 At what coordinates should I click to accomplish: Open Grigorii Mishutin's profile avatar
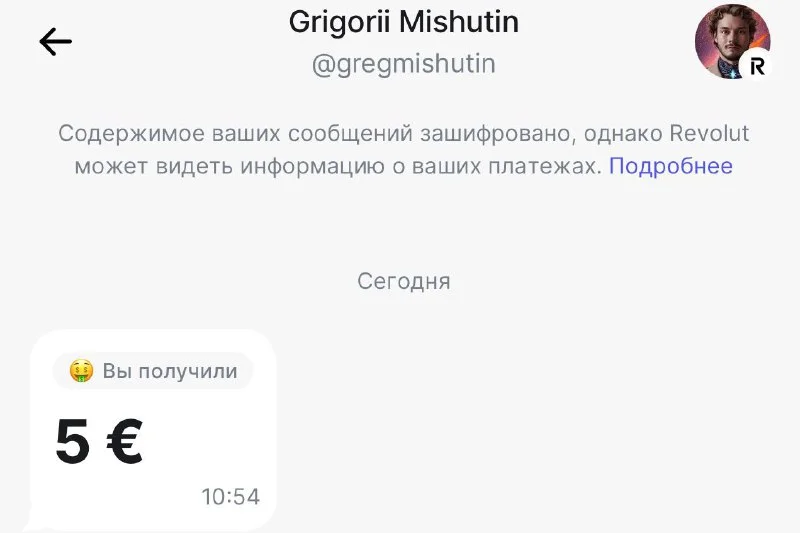732,41
